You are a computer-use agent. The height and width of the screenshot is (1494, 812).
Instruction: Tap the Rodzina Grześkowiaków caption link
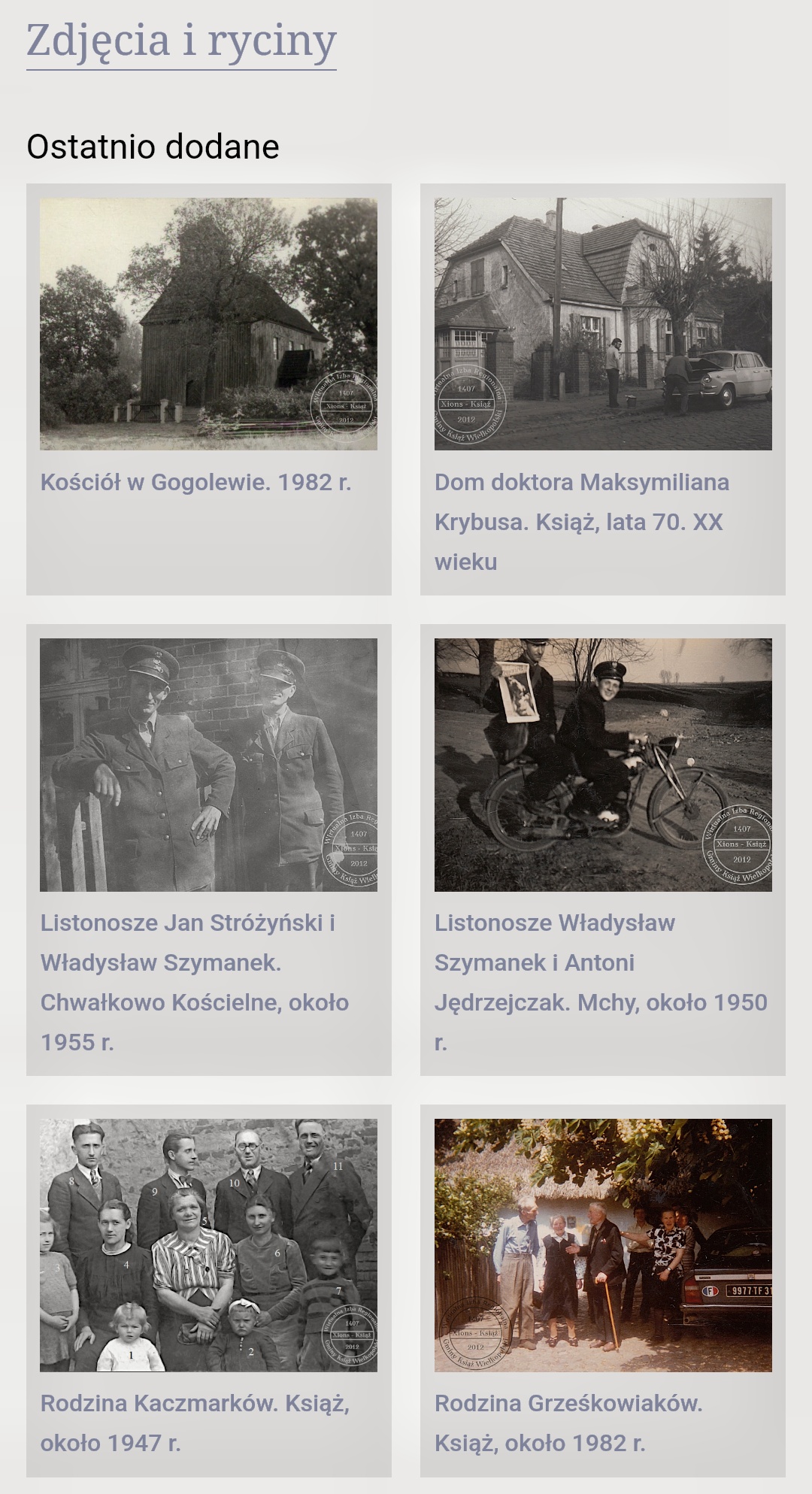coord(568,1423)
